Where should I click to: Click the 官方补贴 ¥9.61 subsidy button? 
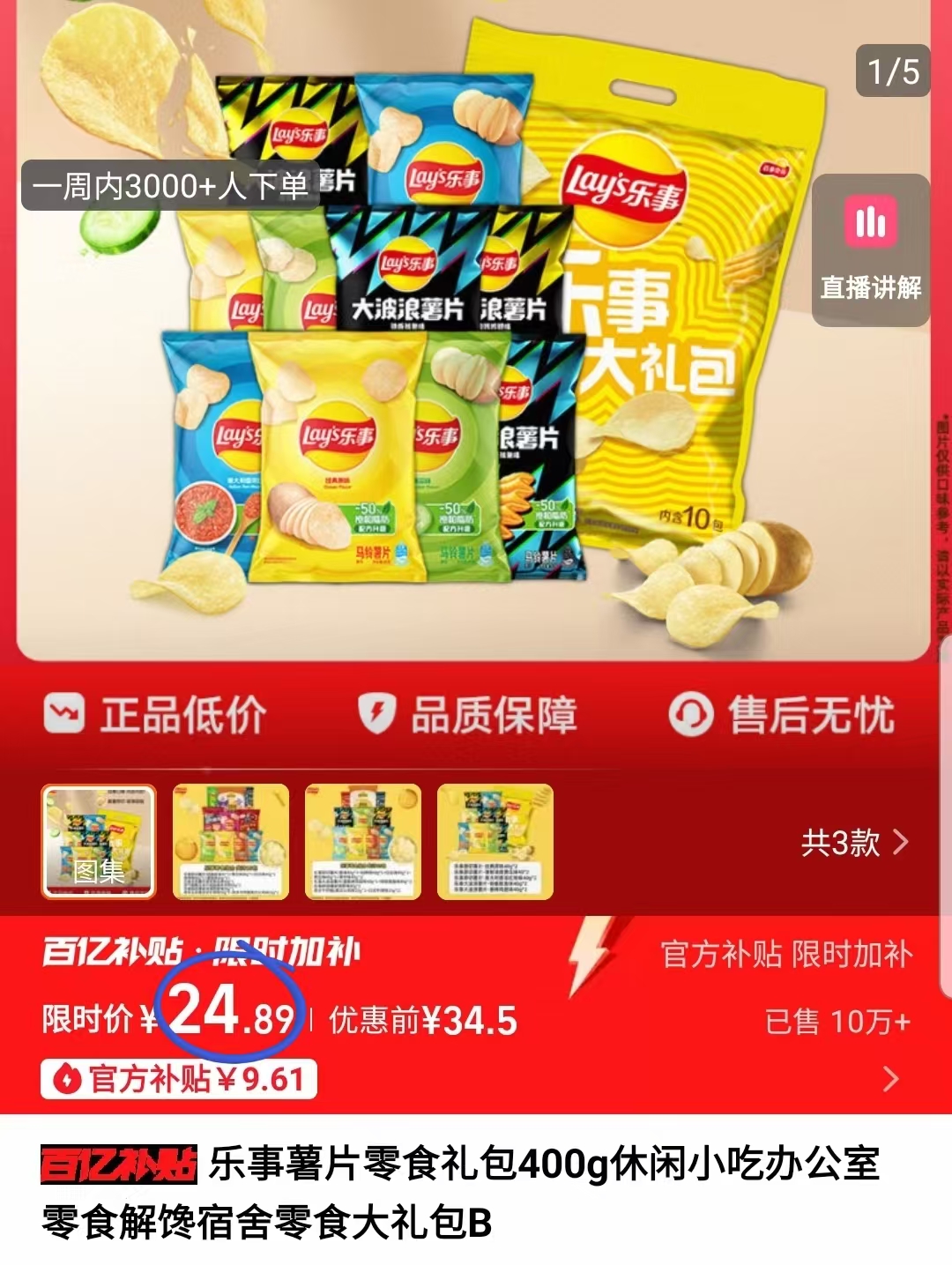click(176, 1076)
